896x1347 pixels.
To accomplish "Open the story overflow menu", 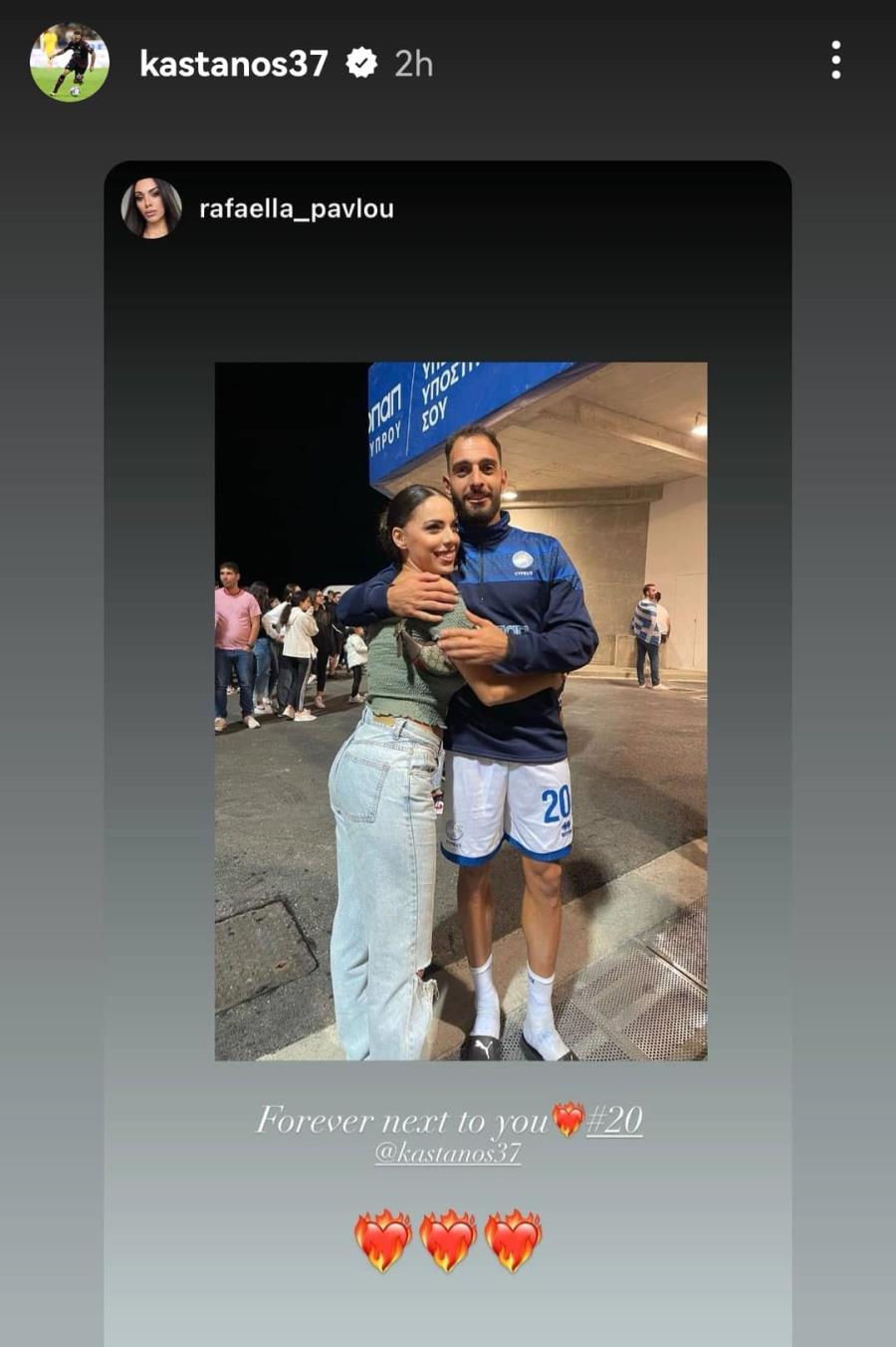I will pyautogui.click(x=835, y=61).
